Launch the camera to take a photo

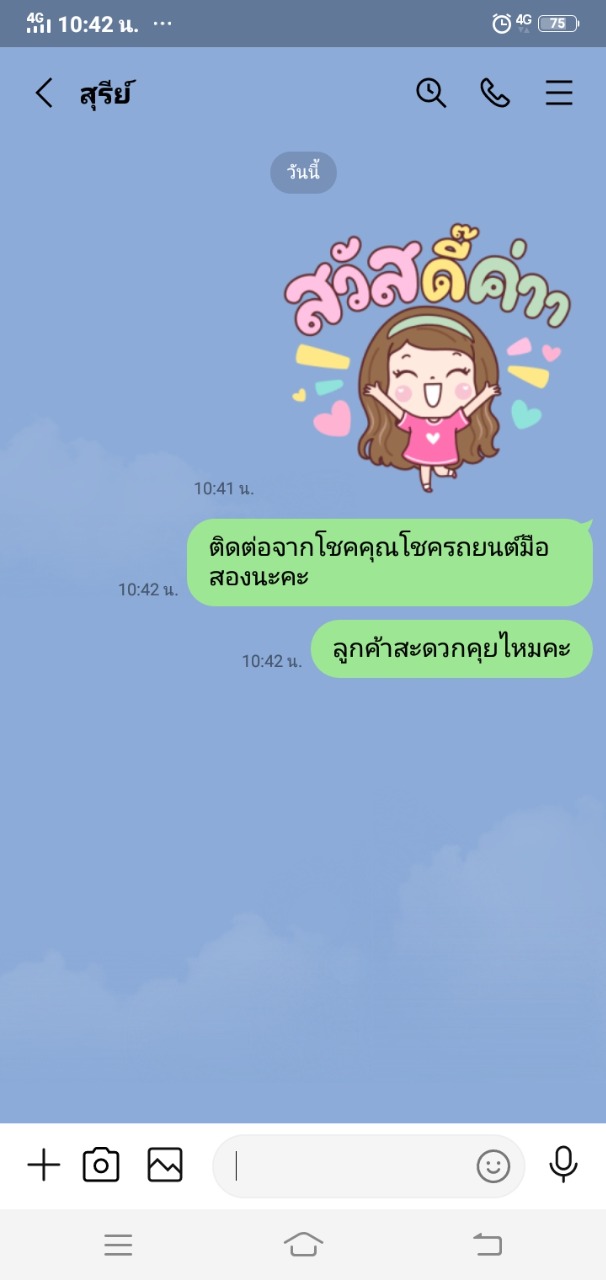[101, 1165]
